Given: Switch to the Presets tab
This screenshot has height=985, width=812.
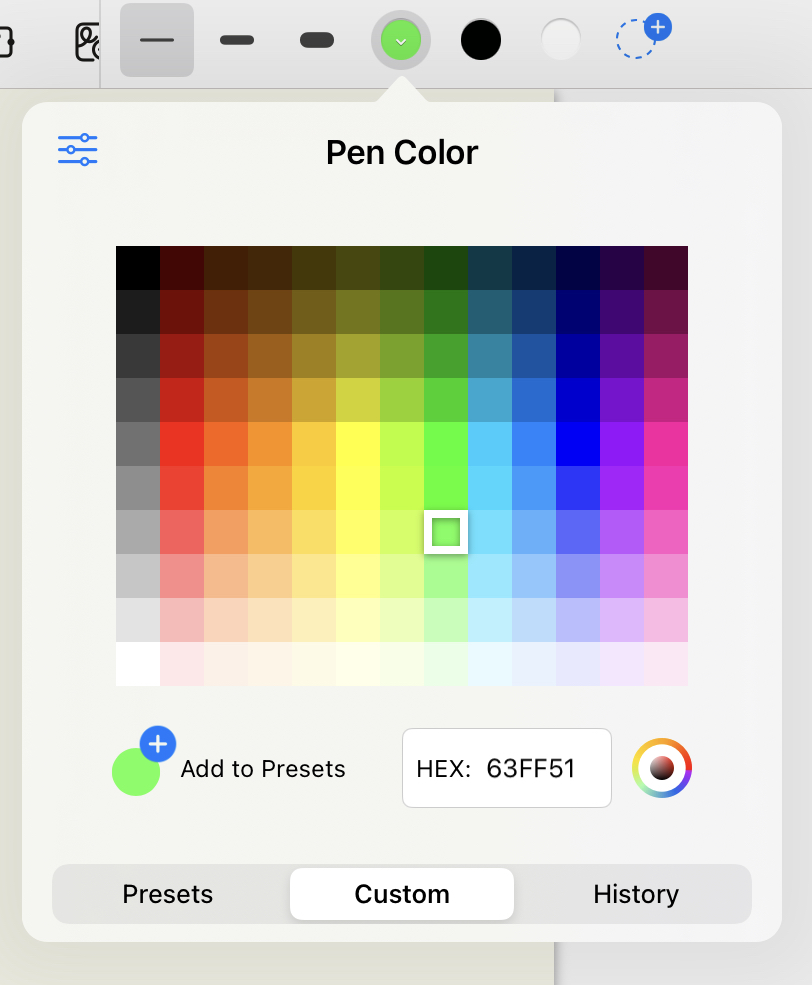Looking at the screenshot, I should [168, 894].
